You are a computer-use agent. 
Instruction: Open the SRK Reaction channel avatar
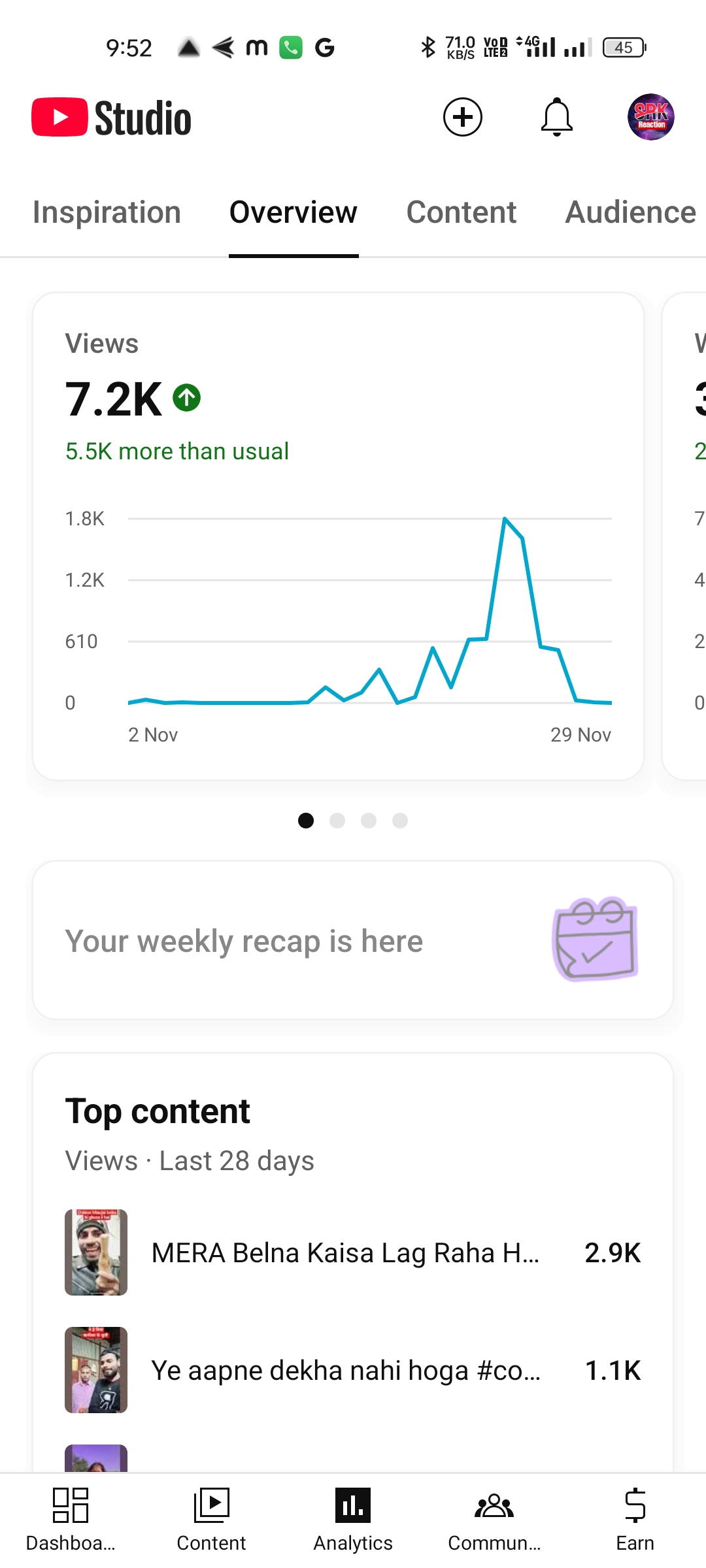click(651, 118)
